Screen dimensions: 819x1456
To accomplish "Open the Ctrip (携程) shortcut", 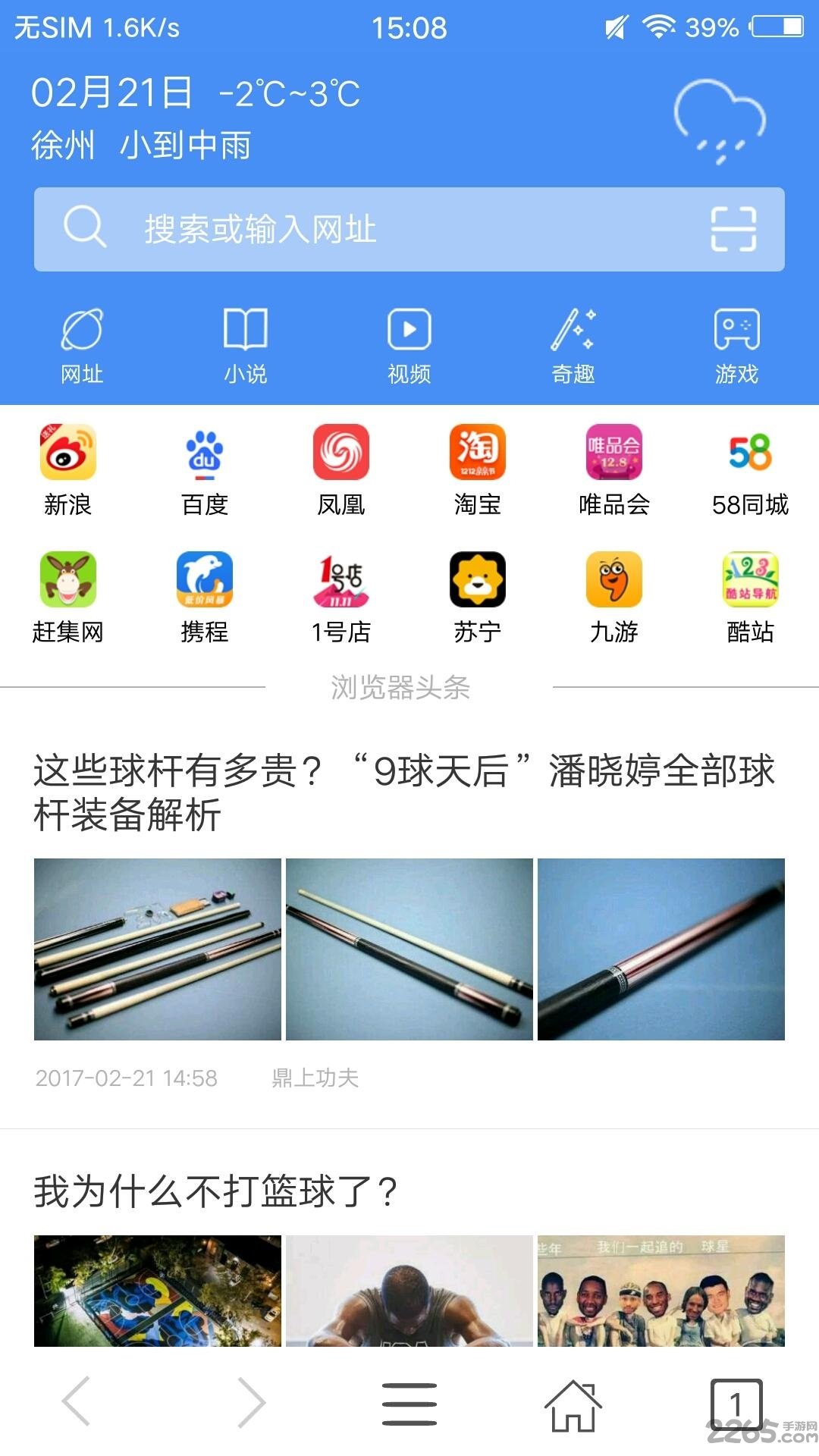I will 203,582.
